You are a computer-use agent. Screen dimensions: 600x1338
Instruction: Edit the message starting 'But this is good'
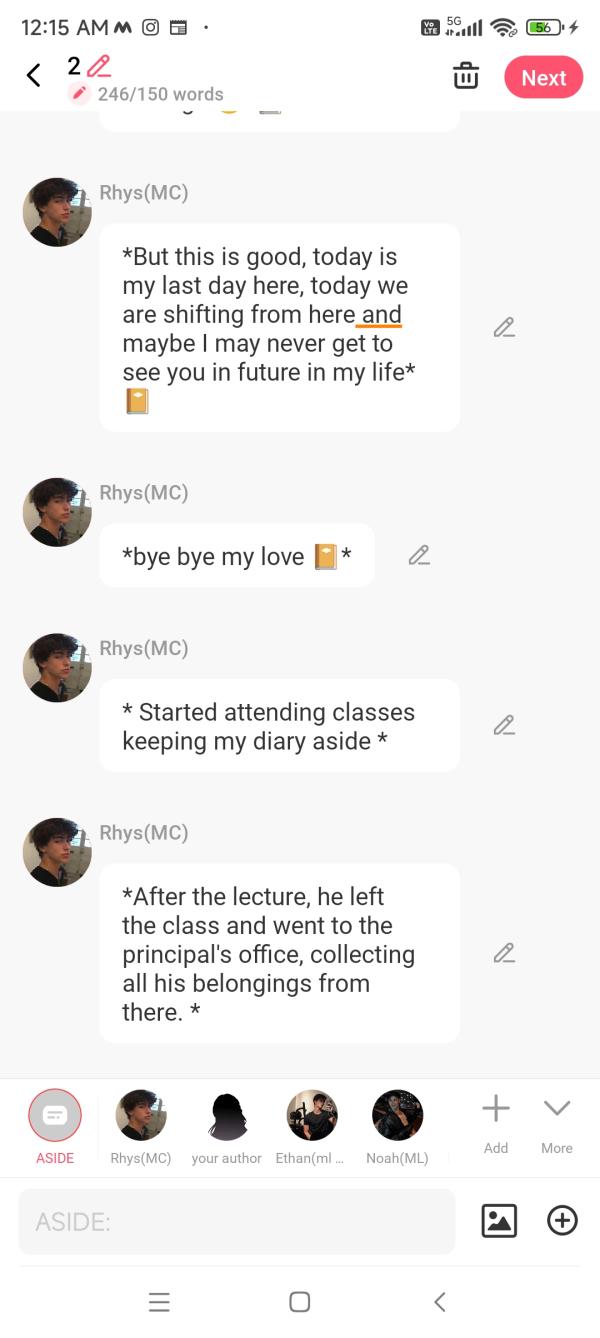[504, 327]
